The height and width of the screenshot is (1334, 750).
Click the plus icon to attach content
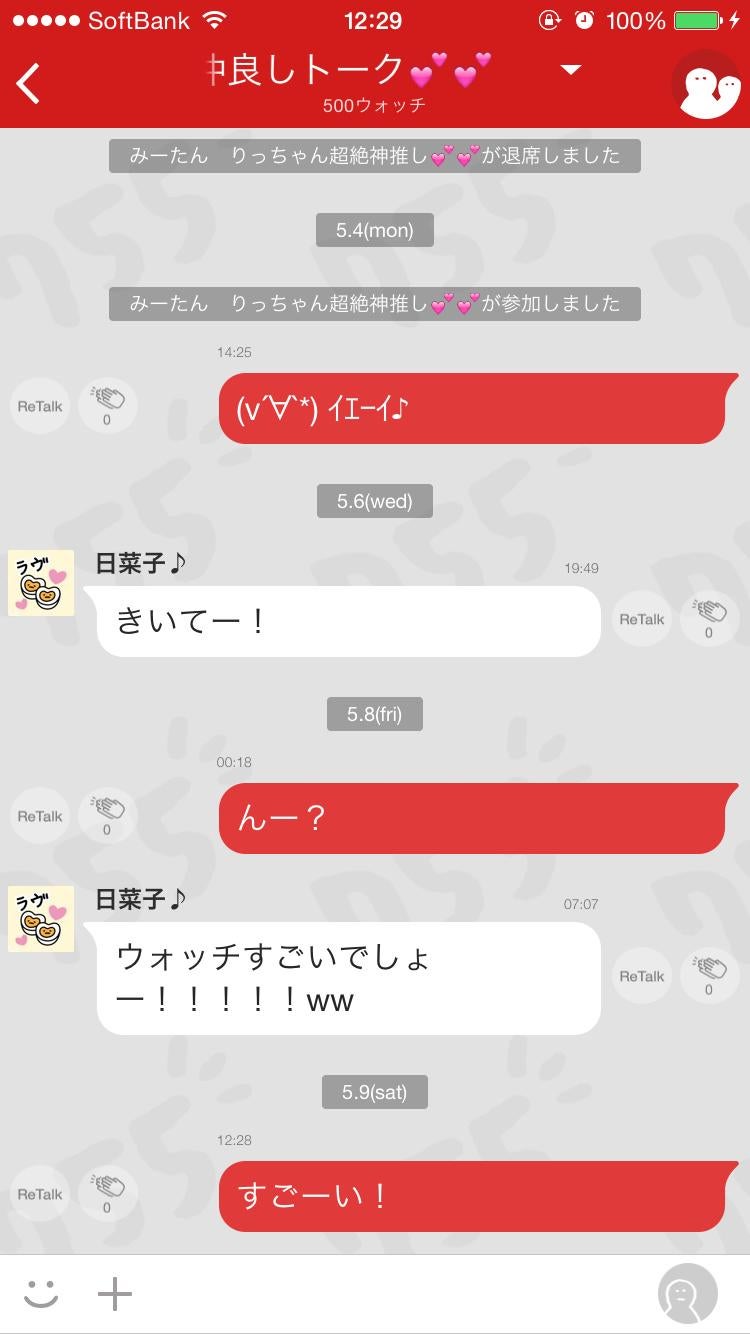pos(114,1292)
